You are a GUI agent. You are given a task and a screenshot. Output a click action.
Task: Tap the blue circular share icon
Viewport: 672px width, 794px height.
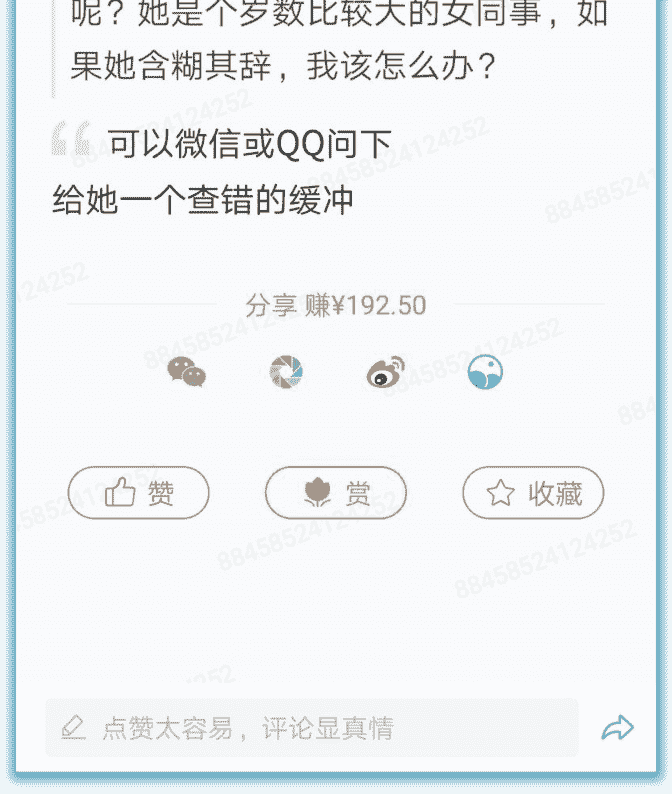(x=485, y=373)
